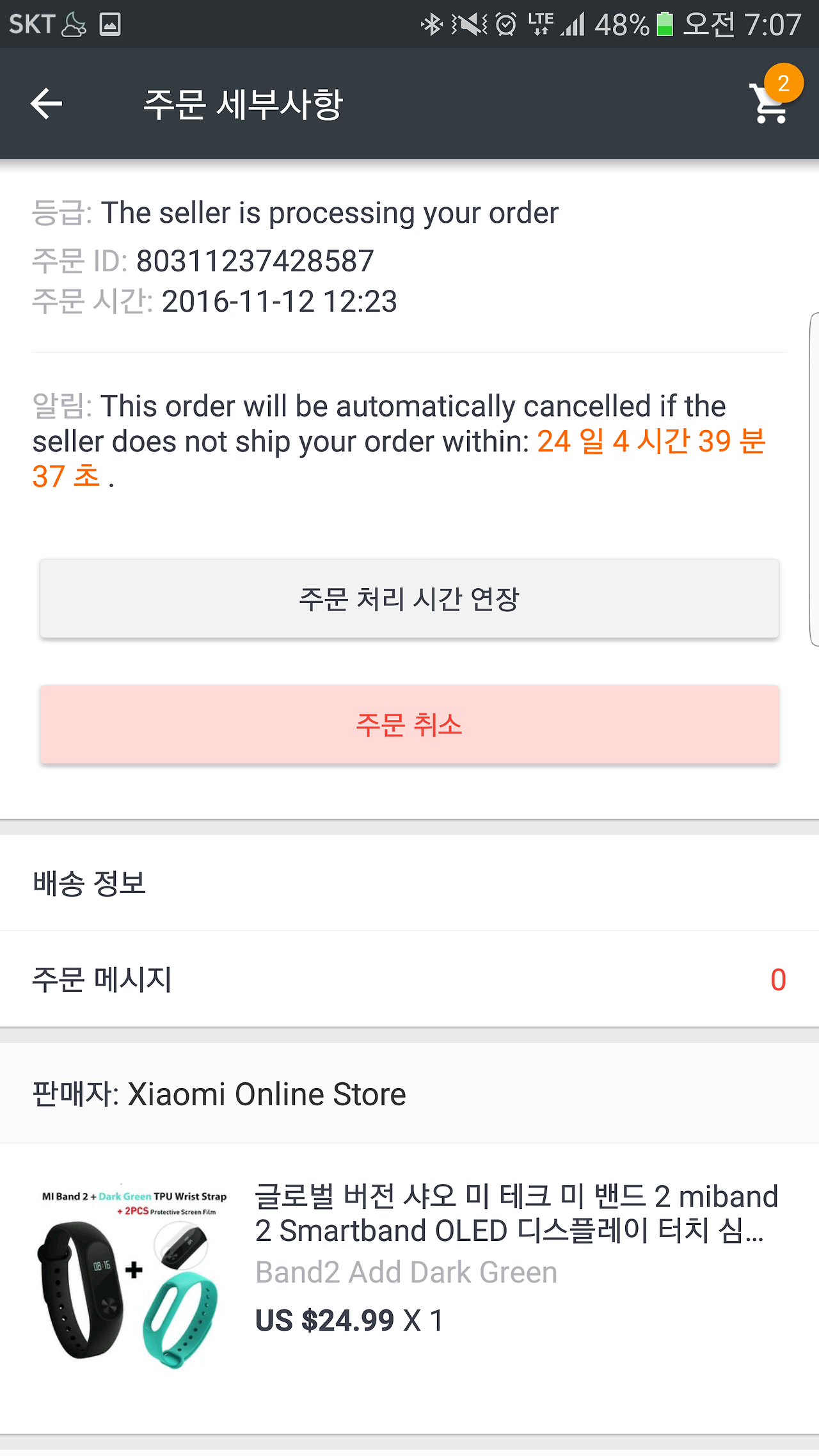Tap the back arrow to leave order details

click(x=45, y=104)
